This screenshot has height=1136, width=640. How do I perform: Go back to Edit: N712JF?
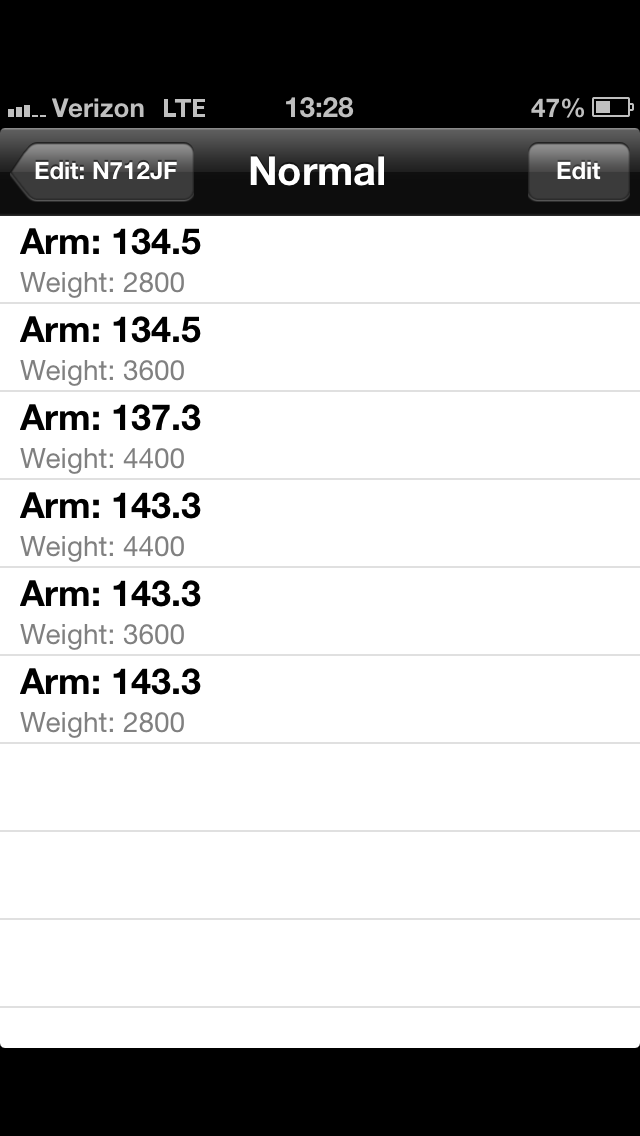[x=103, y=171]
